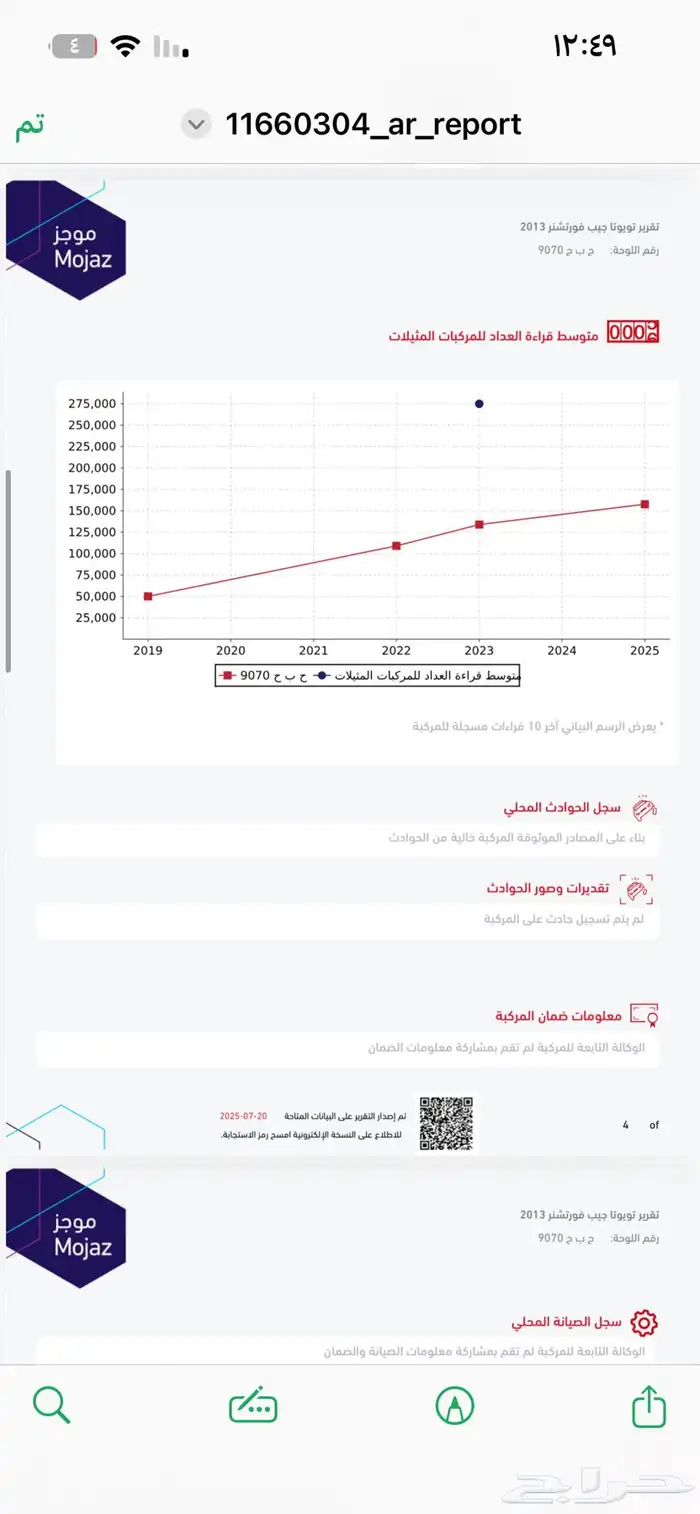Open the markup pen tool
Screen dimensions: 700x1514
[x=455, y=1406]
